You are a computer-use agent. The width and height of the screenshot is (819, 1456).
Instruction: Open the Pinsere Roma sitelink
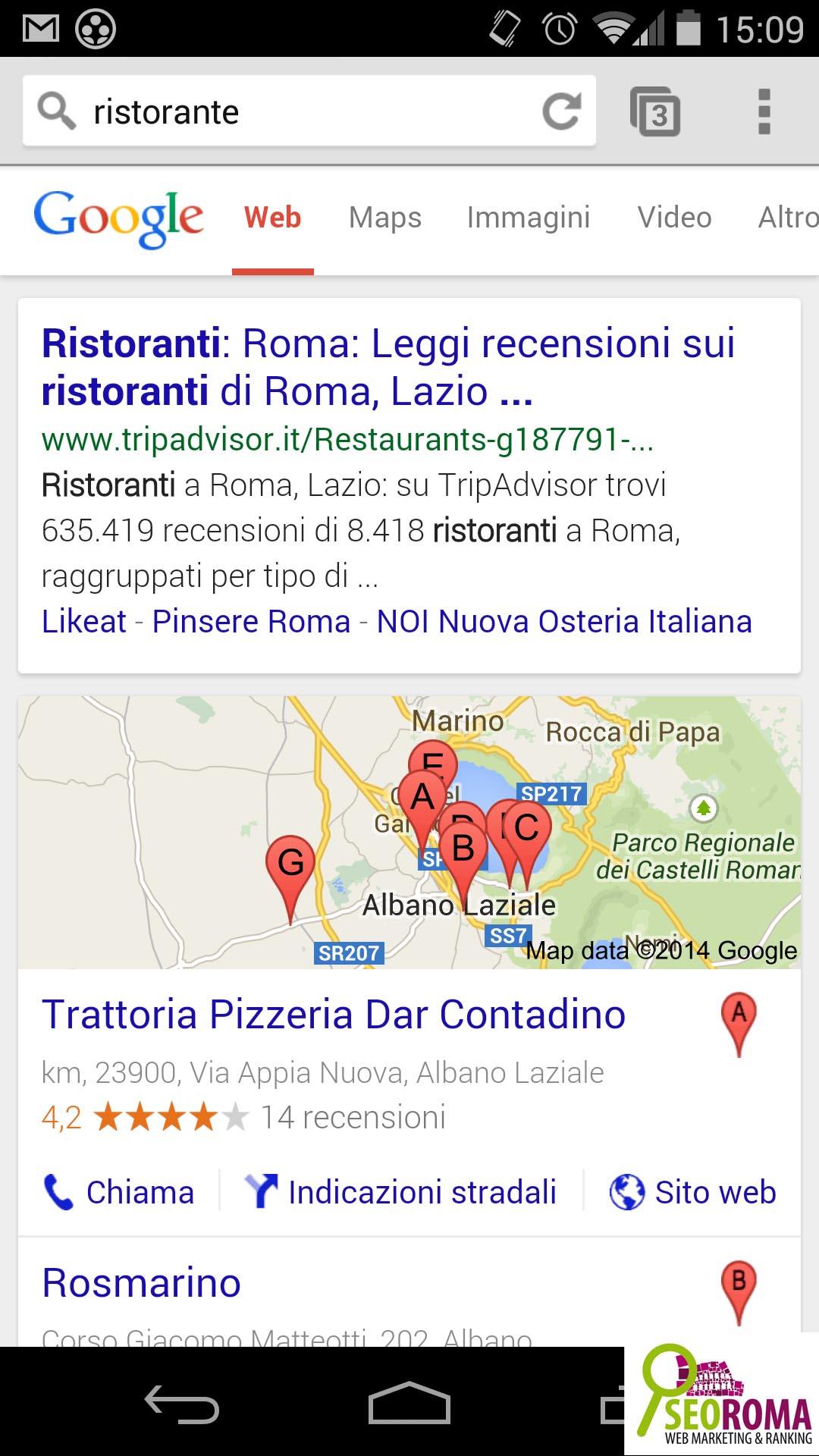252,621
